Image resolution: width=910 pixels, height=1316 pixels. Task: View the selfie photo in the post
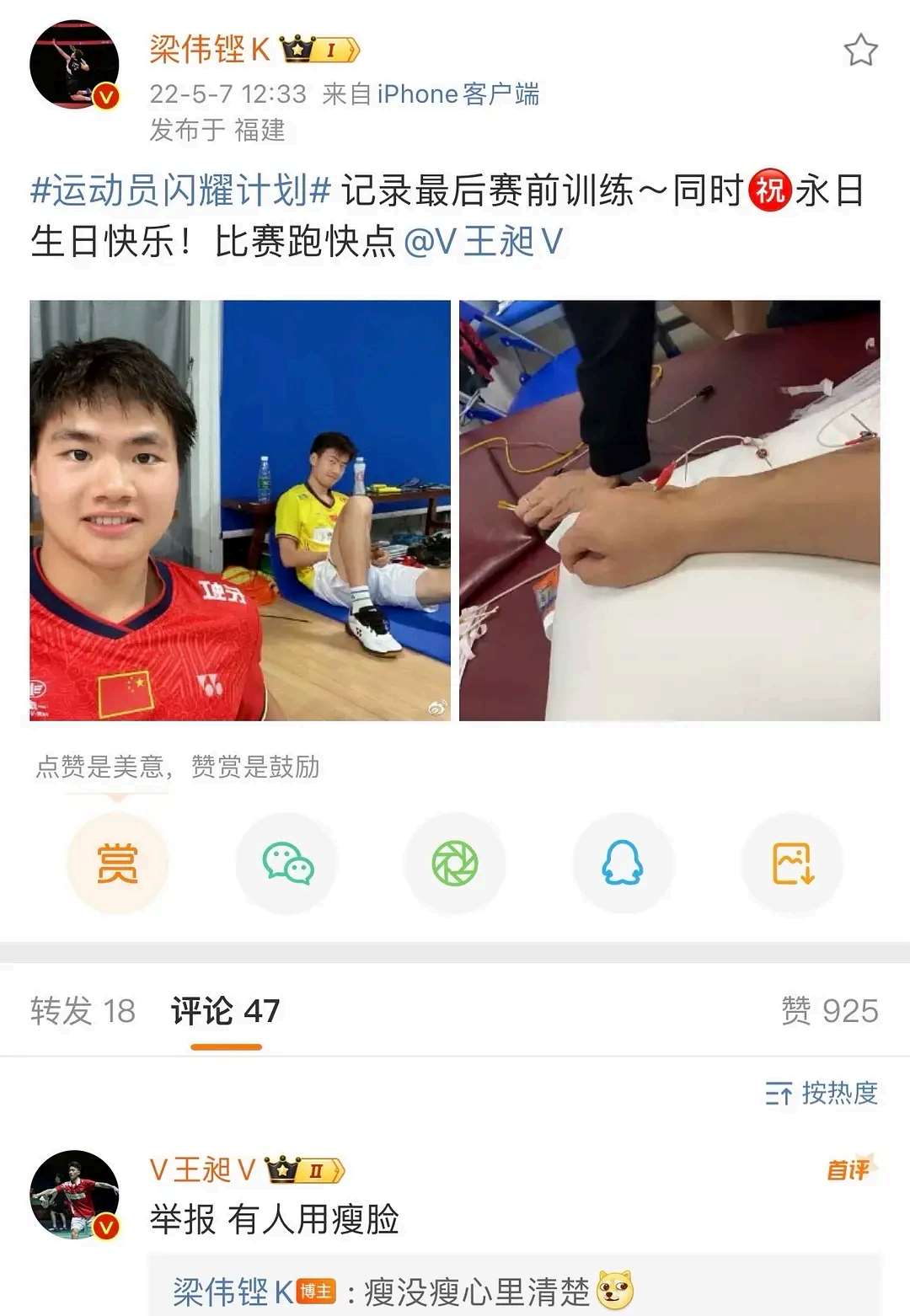[x=240, y=511]
